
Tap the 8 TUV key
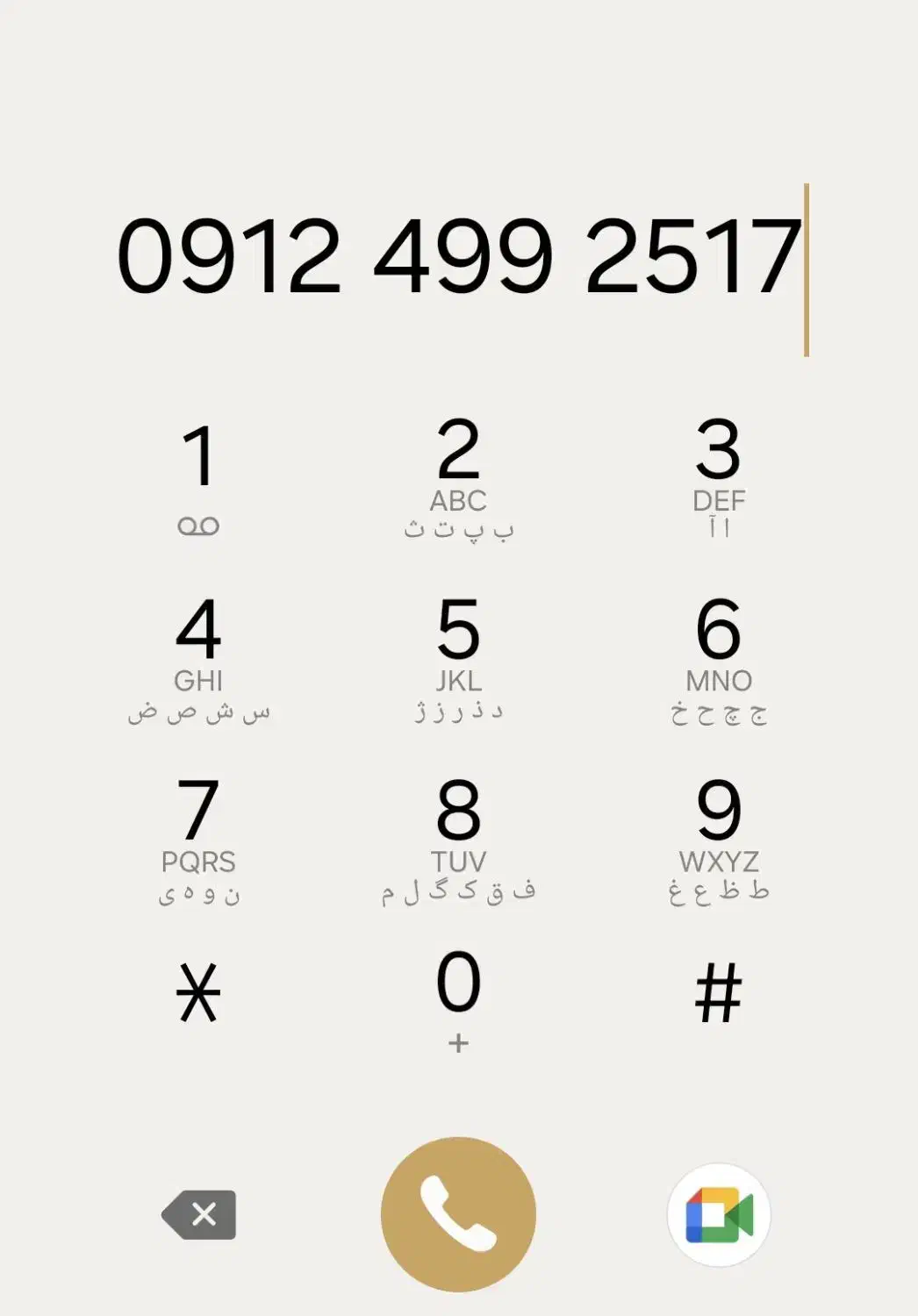(458, 840)
